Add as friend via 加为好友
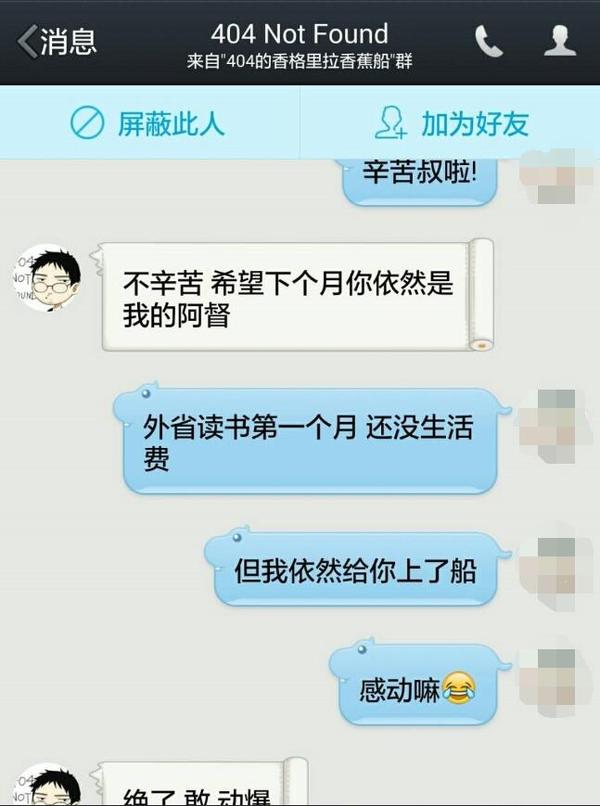This screenshot has width=600, height=806. tap(450, 123)
